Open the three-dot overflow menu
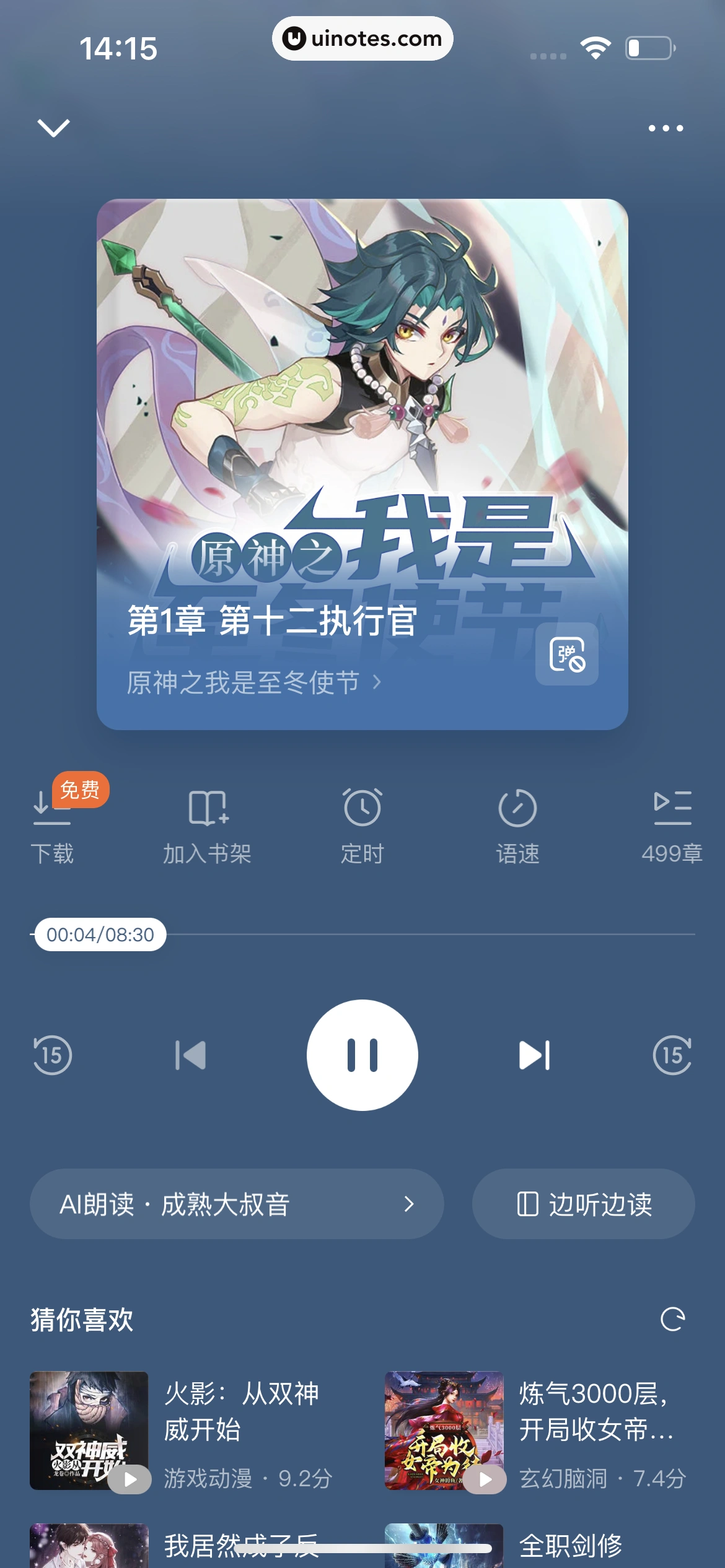This screenshot has height=1568, width=725. [666, 128]
